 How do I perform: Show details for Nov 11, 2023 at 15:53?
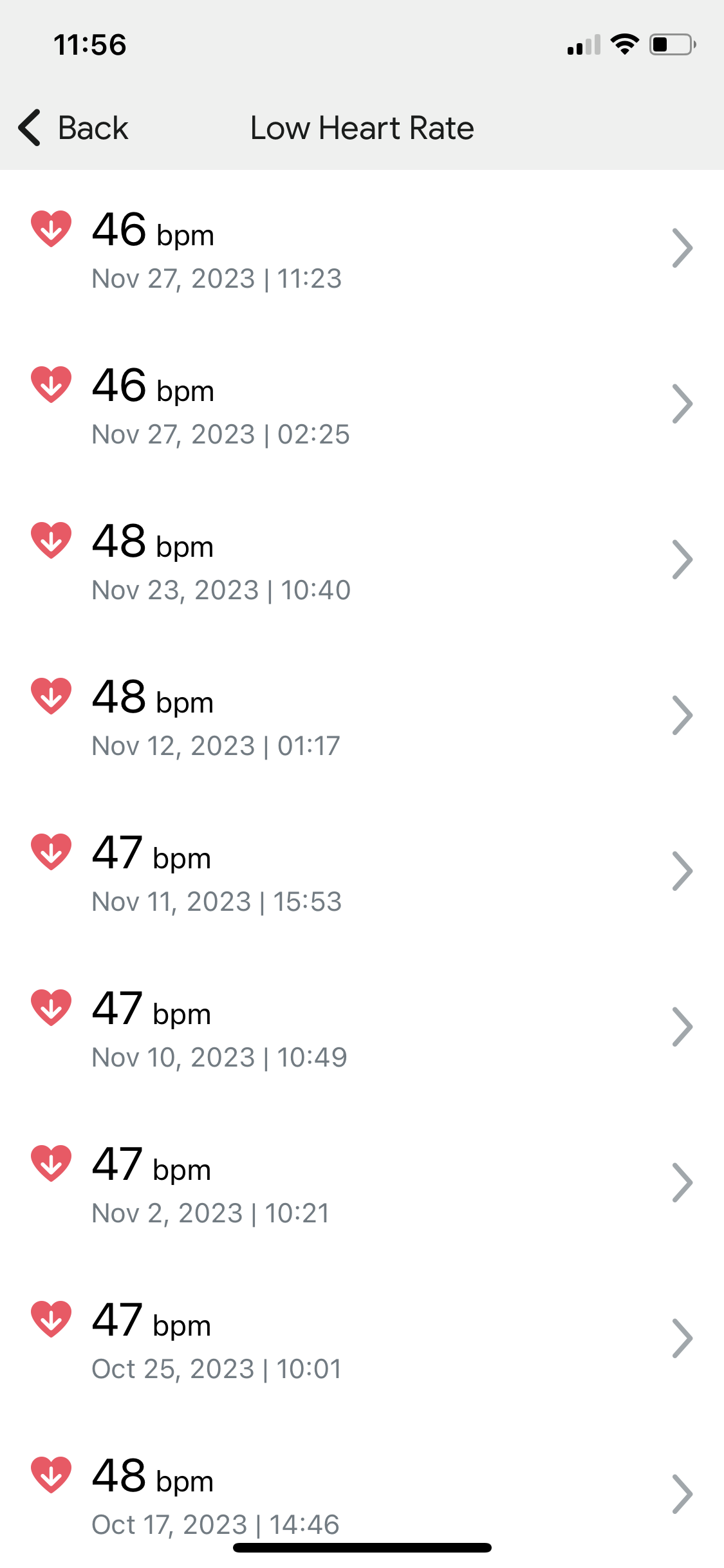pyautogui.click(x=360, y=872)
